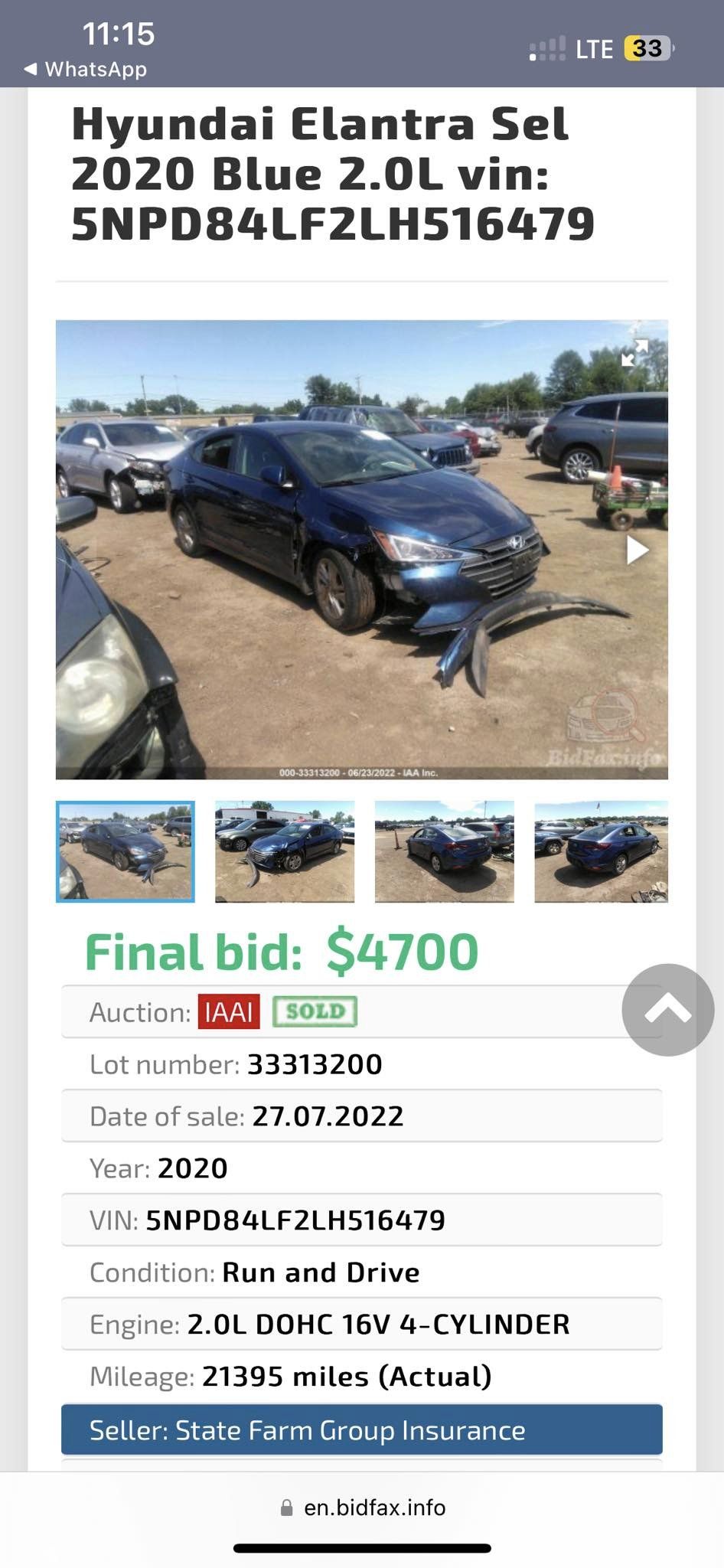The height and width of the screenshot is (1568, 724).
Task: Select the fourth thumbnail showing rear side
Action: 602,851
